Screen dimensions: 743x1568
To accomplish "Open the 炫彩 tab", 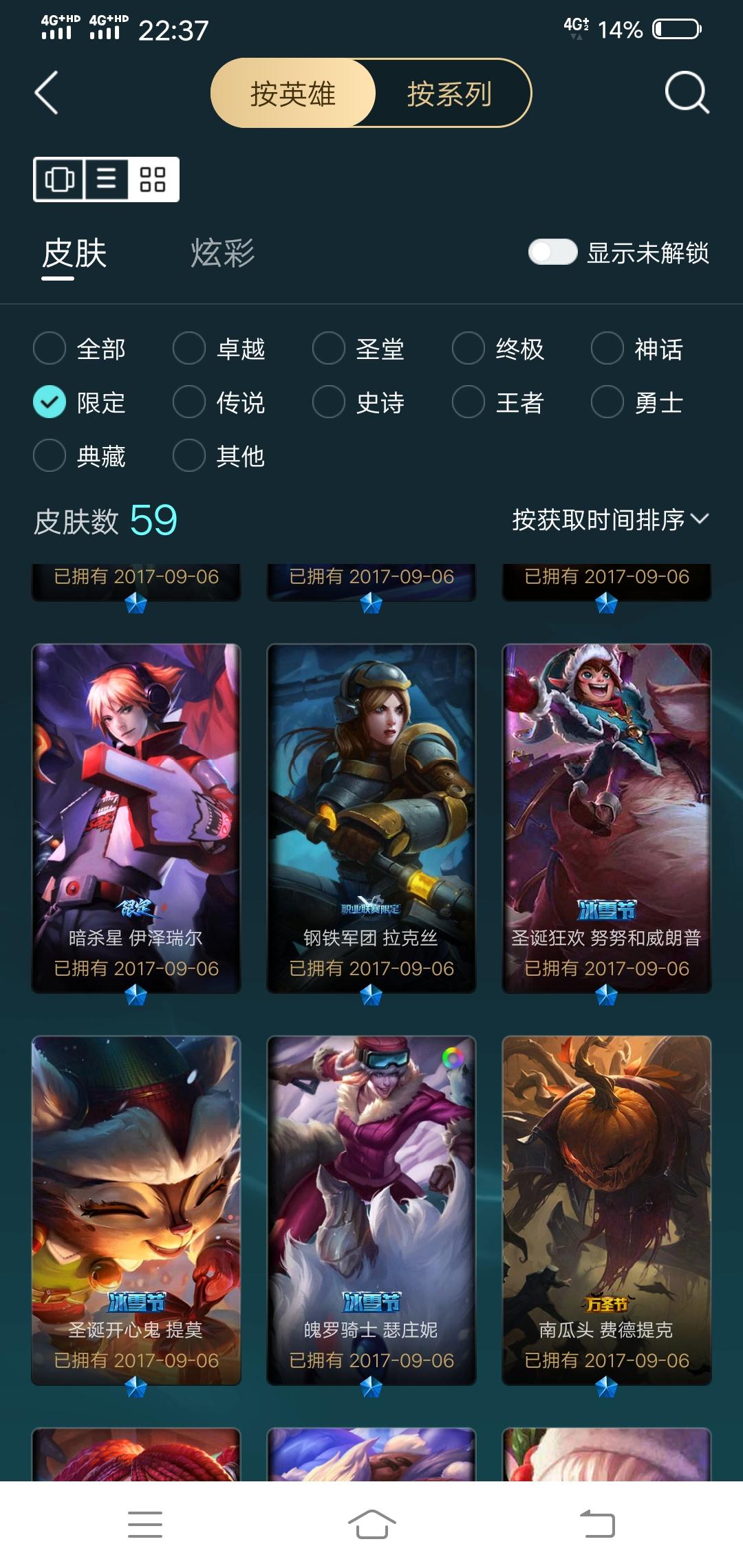I will (x=222, y=254).
